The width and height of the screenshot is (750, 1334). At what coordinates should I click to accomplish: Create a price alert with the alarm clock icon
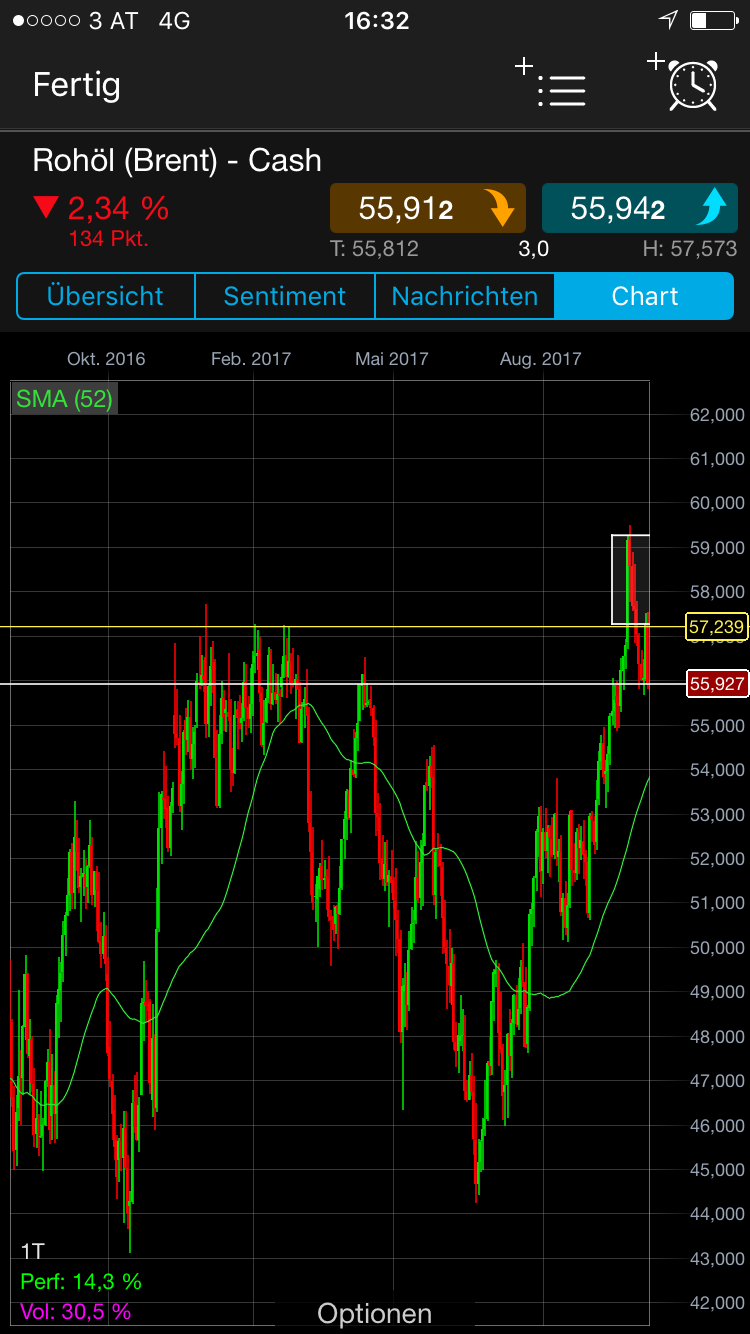[692, 86]
